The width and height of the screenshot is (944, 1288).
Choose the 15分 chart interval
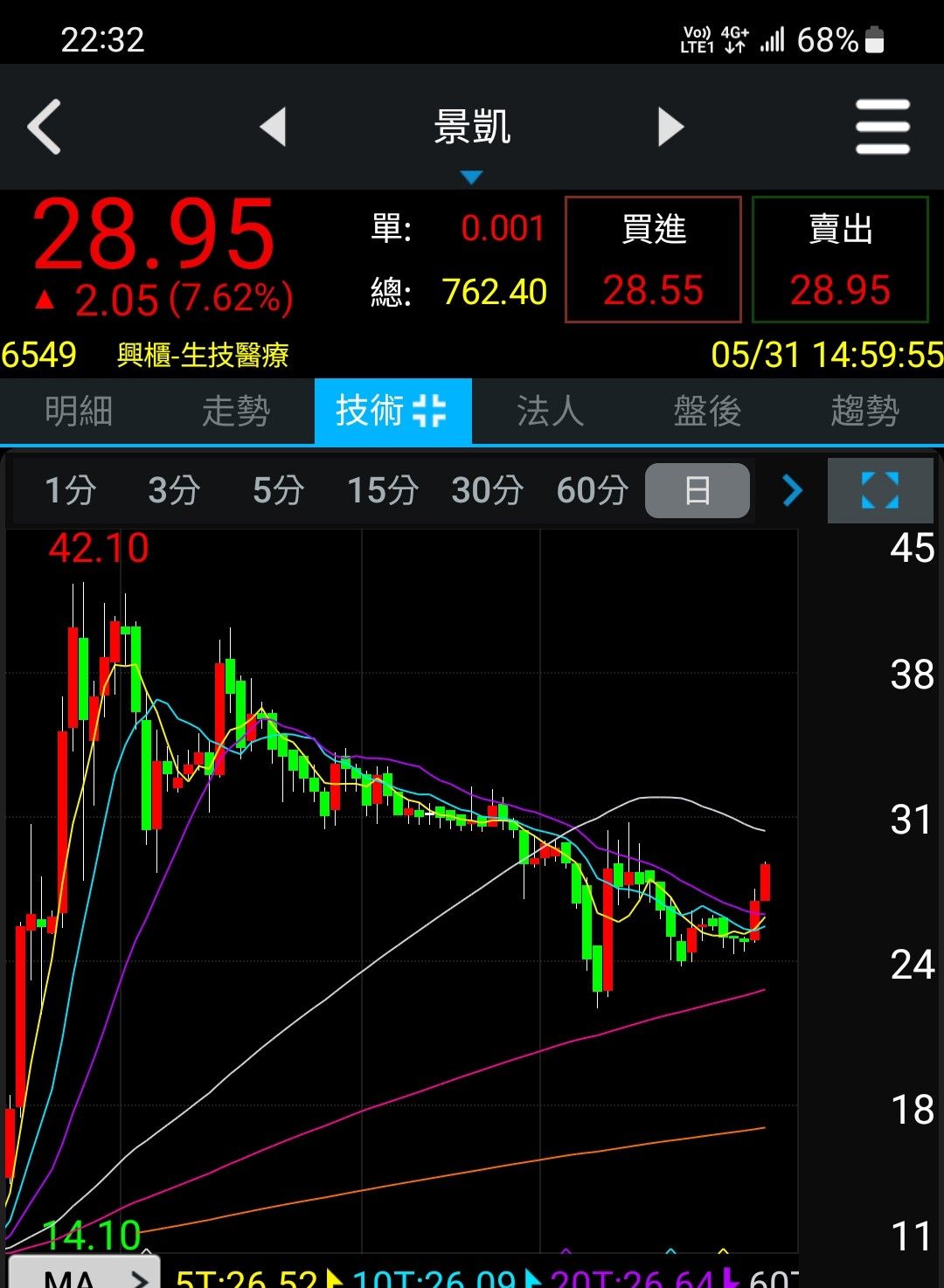pos(383,490)
